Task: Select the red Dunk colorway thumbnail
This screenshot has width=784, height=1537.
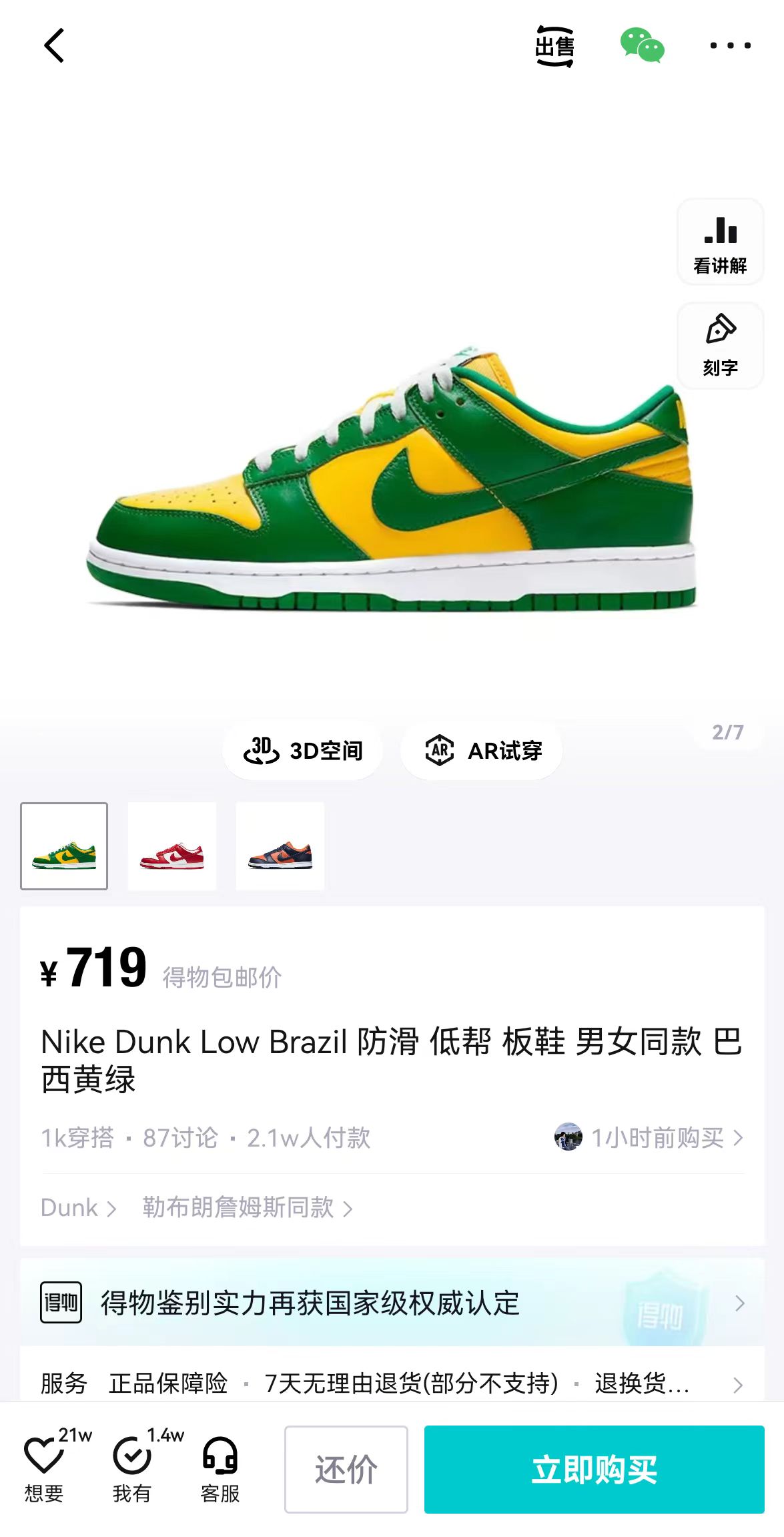Action: [x=172, y=846]
